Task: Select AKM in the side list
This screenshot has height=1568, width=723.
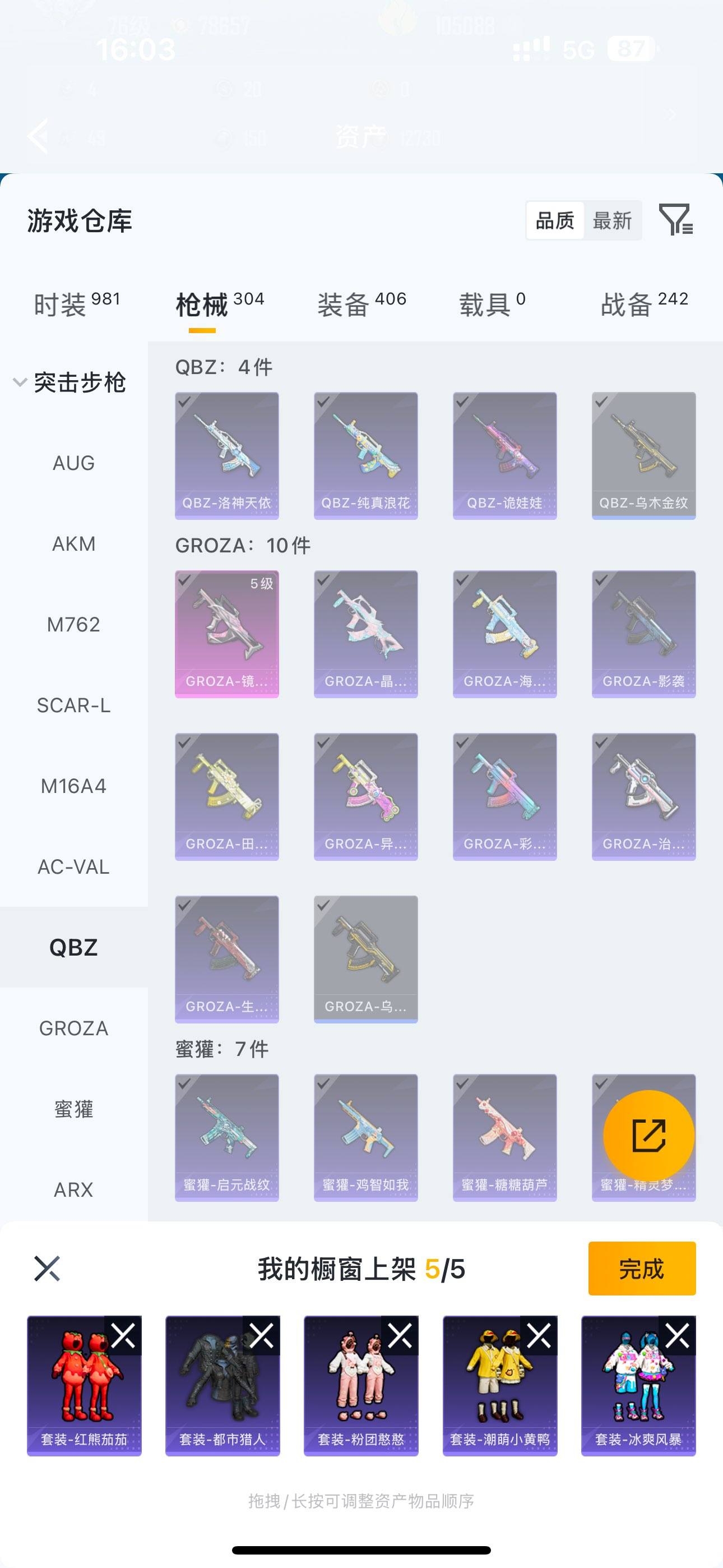Action: tap(73, 543)
